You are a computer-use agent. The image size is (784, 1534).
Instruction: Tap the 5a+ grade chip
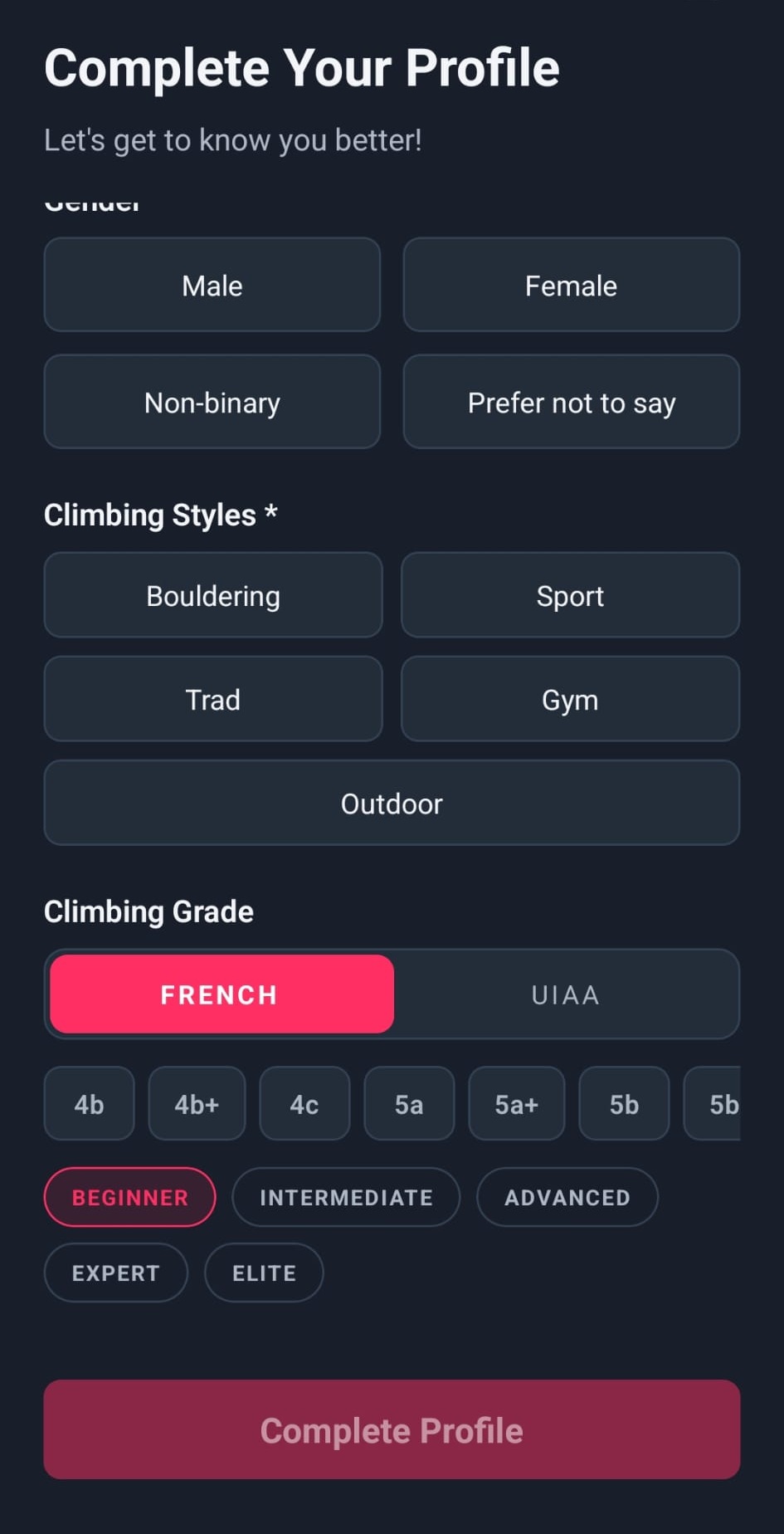(517, 1104)
